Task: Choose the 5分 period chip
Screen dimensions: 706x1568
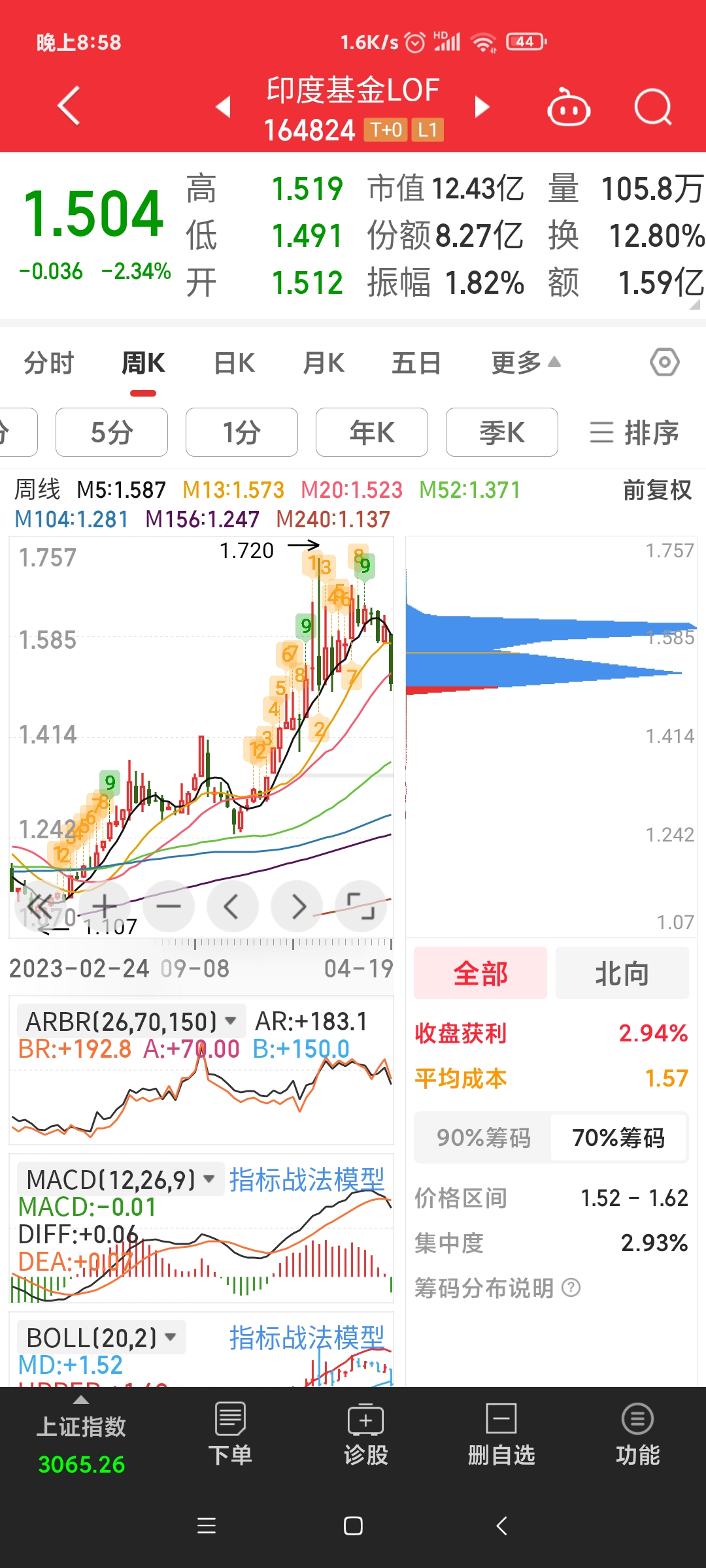Action: point(112,433)
